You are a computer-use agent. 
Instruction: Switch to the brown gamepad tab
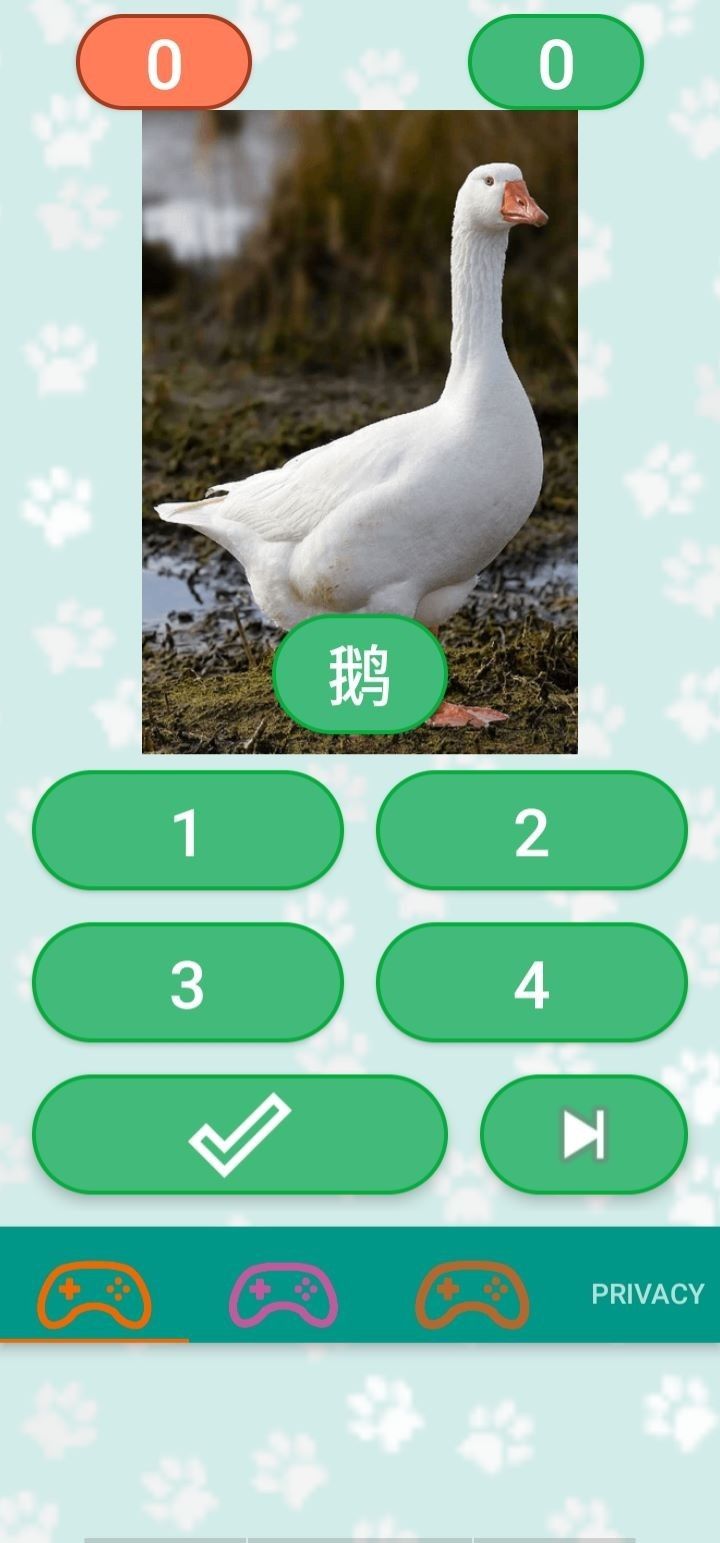(471, 1293)
